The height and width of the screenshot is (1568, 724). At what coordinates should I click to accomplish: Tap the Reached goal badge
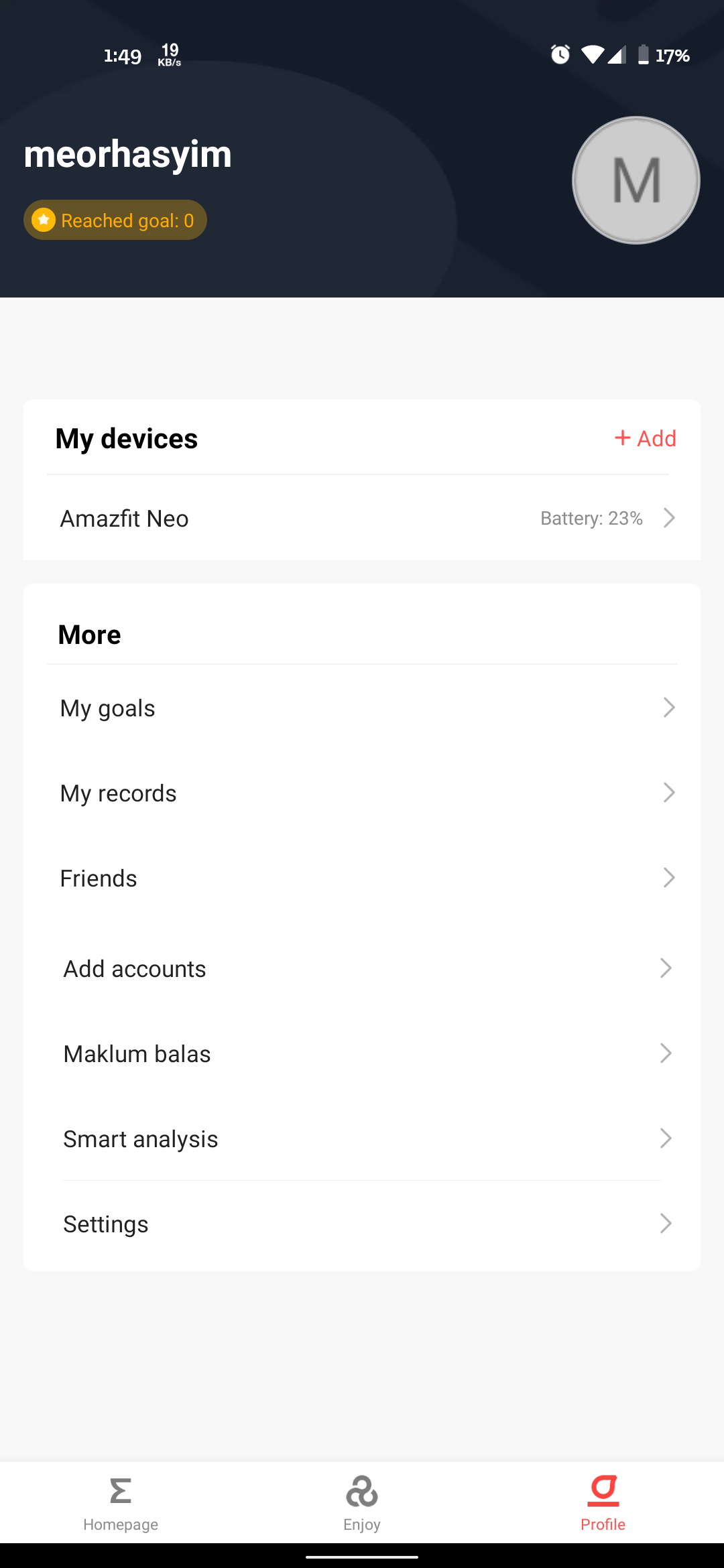click(115, 220)
